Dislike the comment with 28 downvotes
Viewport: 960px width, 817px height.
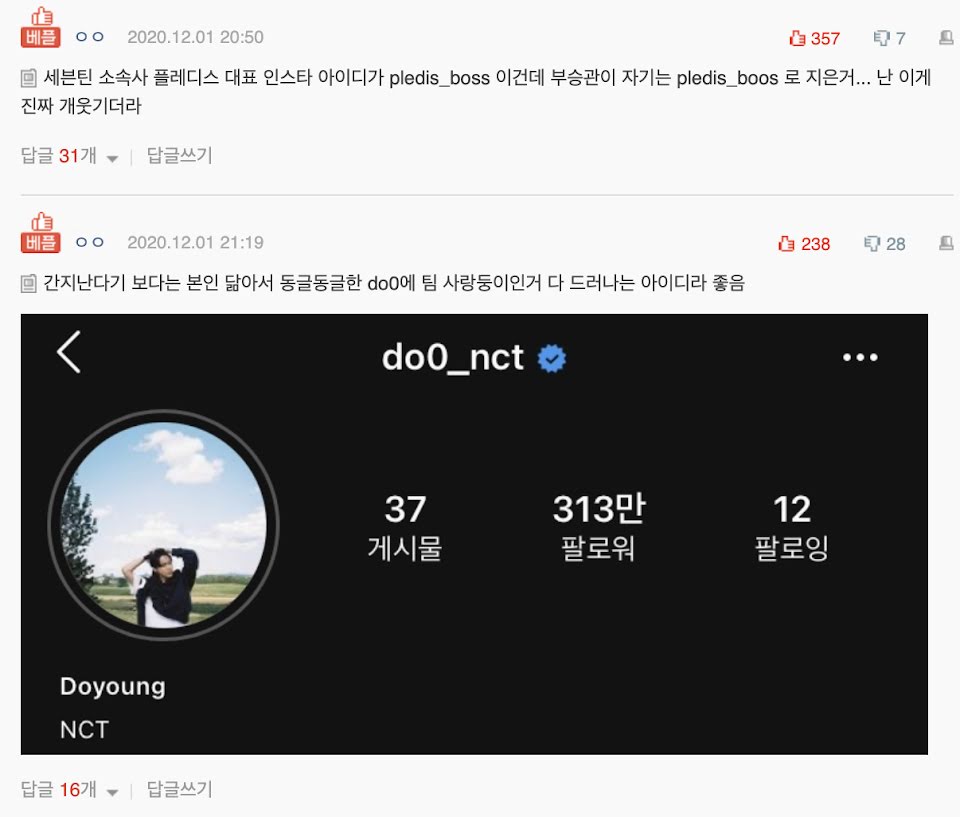(x=884, y=244)
